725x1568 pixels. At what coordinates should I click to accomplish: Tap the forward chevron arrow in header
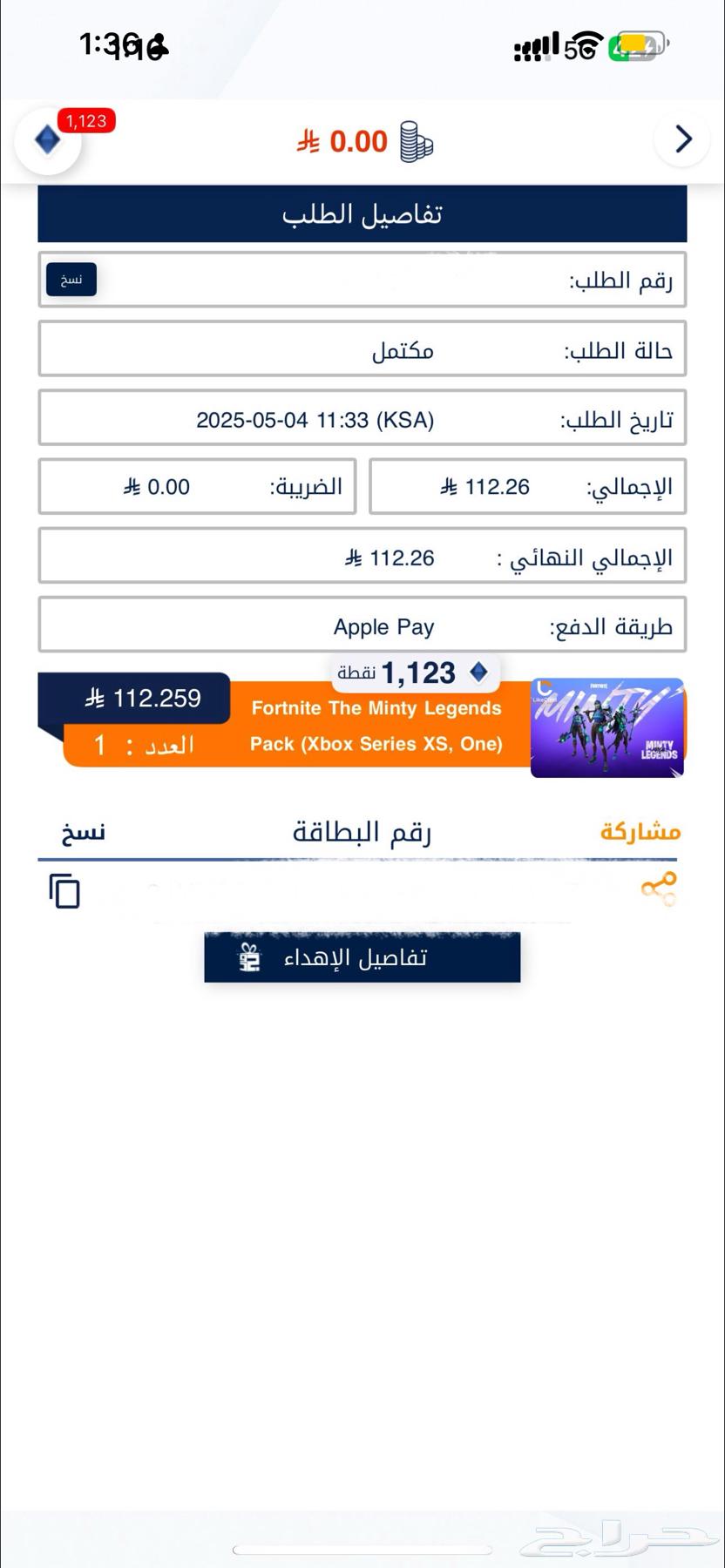(x=682, y=139)
